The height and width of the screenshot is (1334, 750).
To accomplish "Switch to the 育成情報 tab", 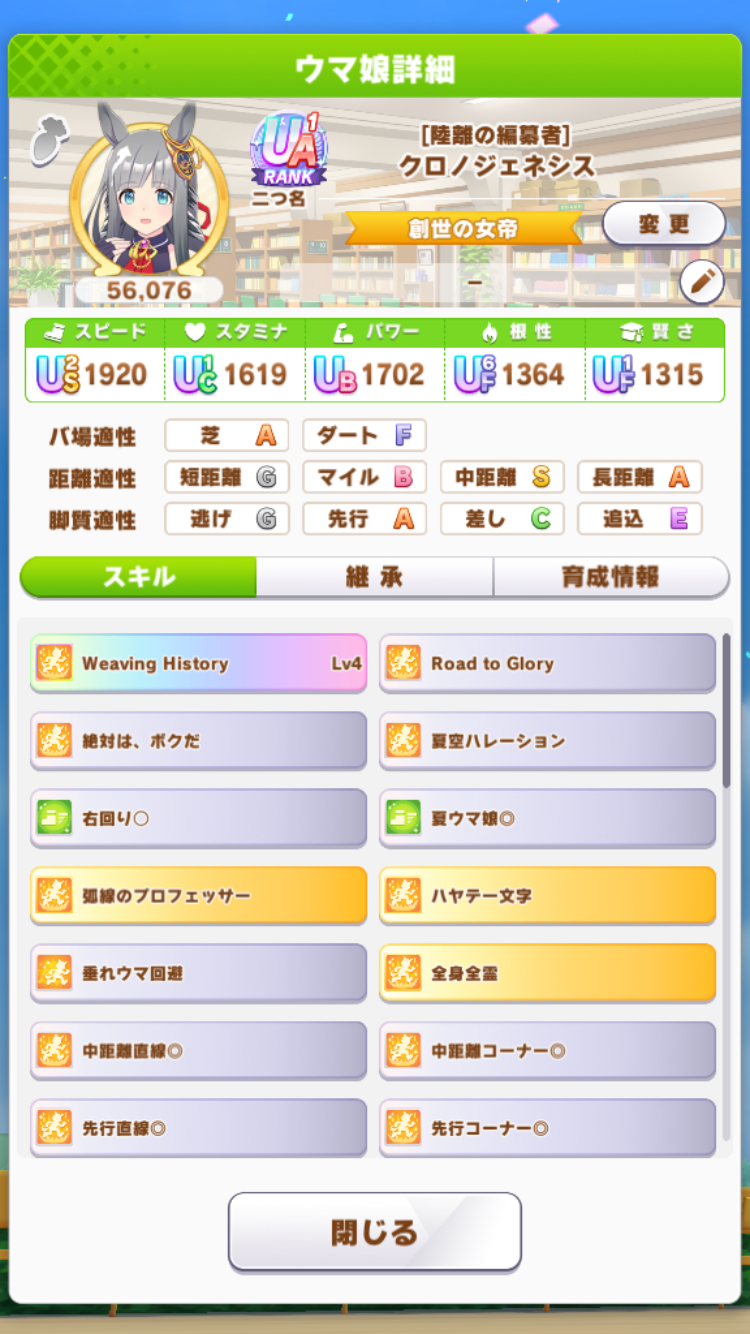I will click(x=610, y=577).
